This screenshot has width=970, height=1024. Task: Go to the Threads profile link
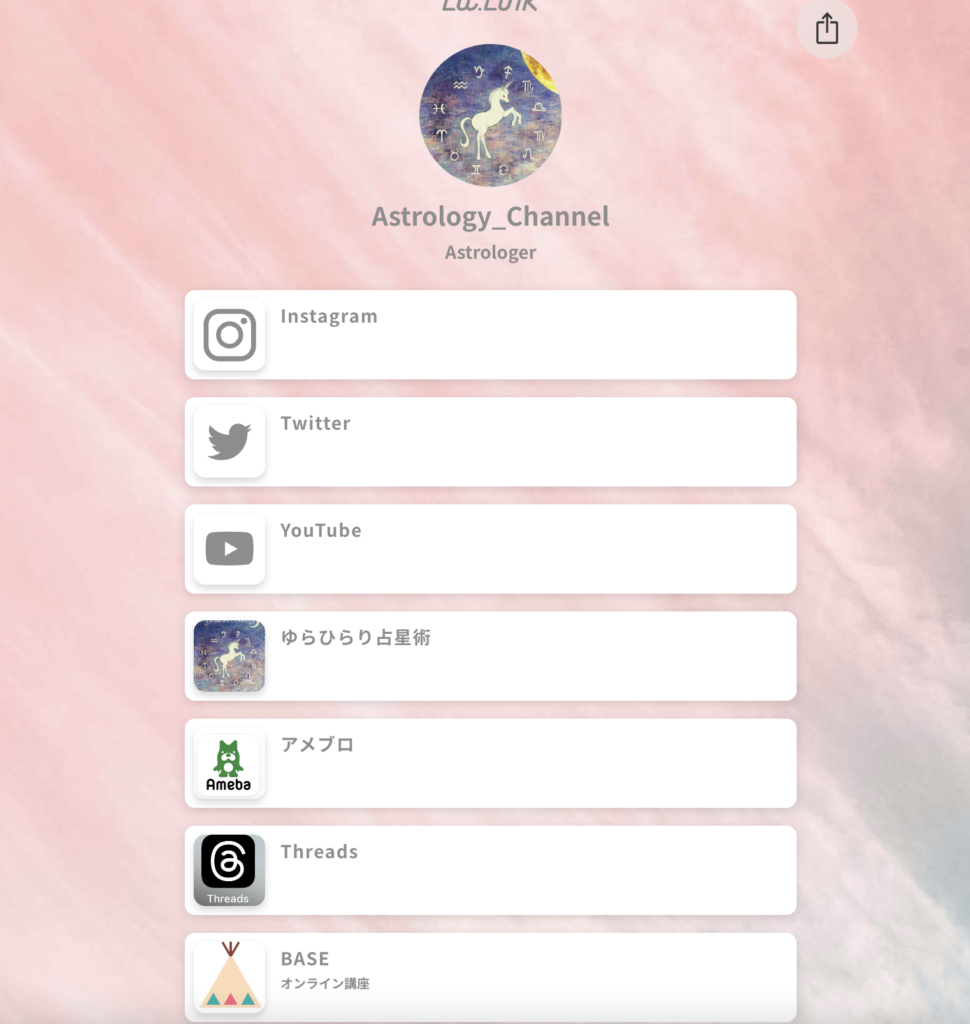[x=490, y=870]
